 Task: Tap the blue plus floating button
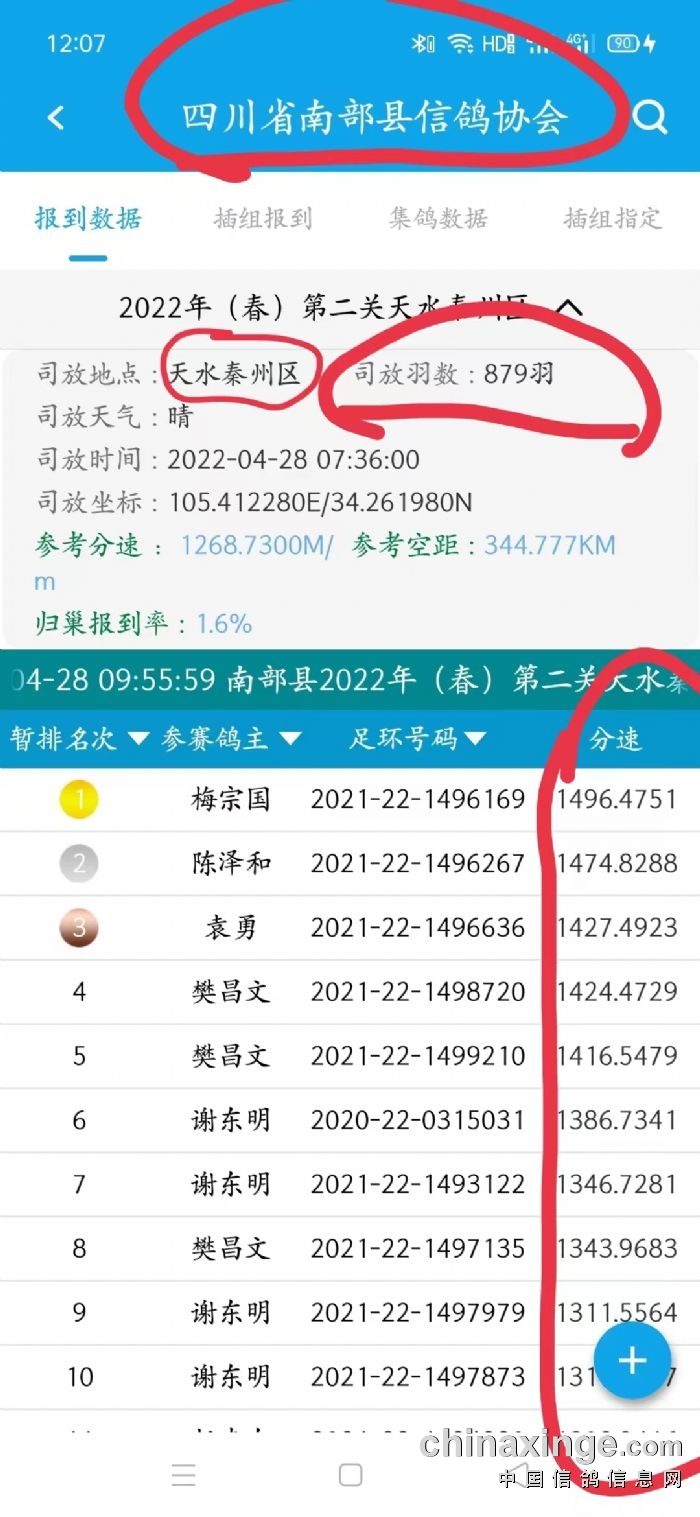(x=632, y=1360)
